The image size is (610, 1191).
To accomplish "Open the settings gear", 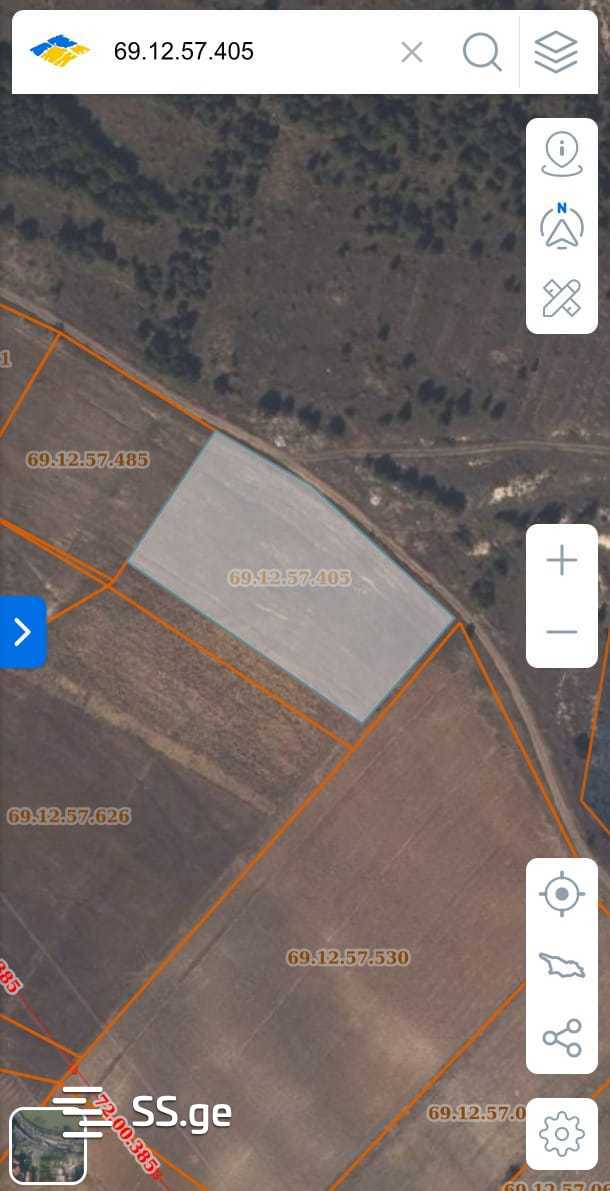I will coord(562,1134).
